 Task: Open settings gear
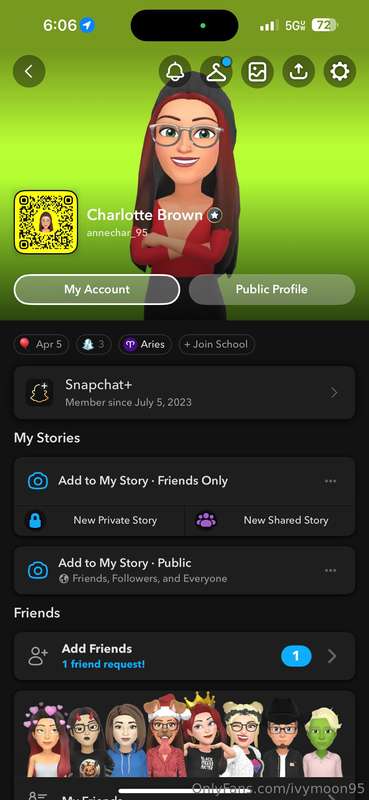(x=339, y=71)
